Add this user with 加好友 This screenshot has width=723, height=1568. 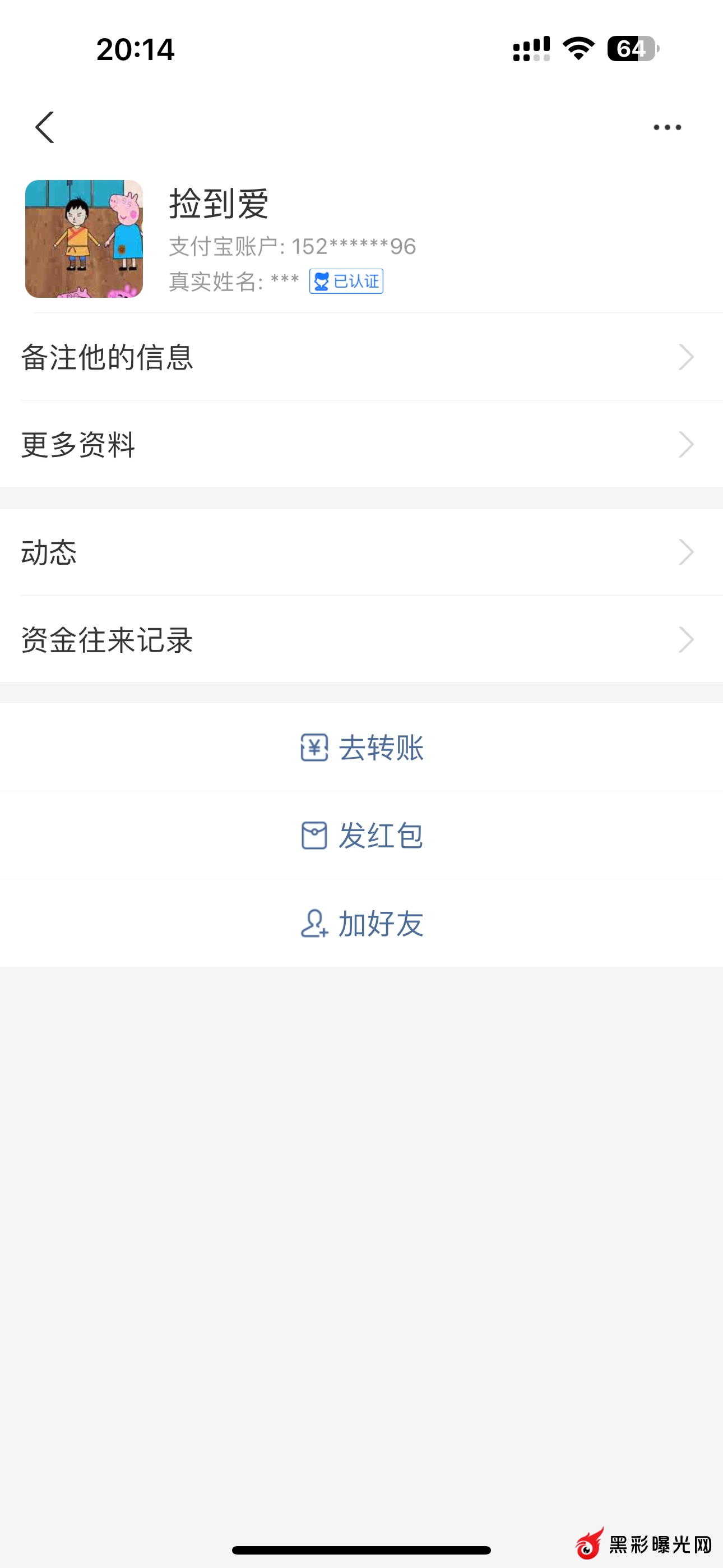361,924
